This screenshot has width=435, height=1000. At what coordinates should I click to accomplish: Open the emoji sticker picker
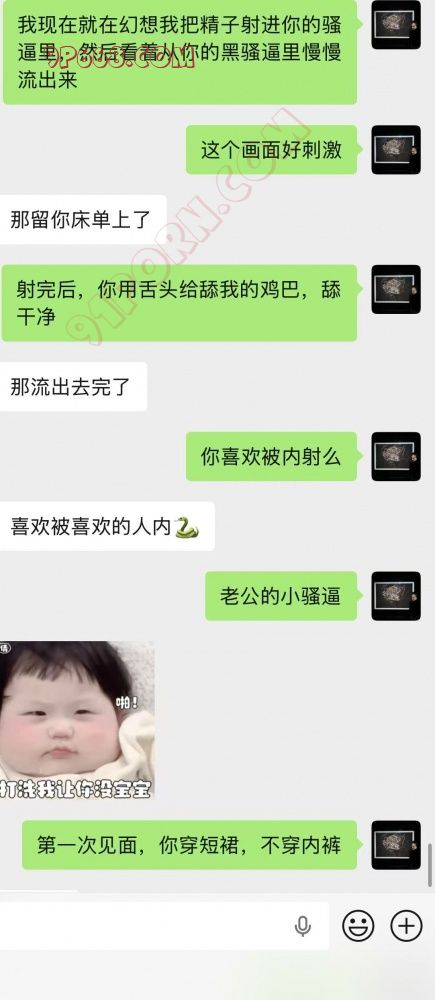(358, 926)
